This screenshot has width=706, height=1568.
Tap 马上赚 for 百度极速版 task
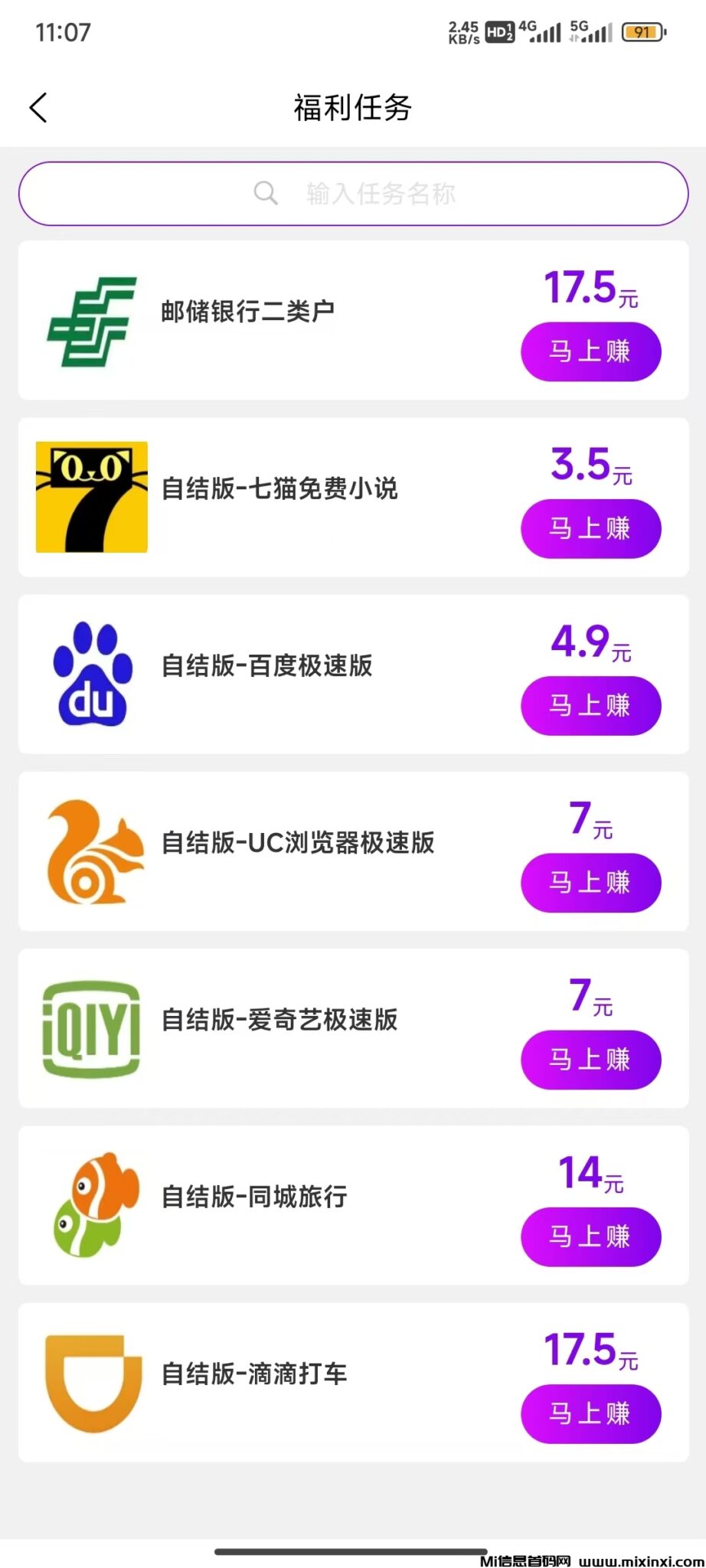pyautogui.click(x=590, y=706)
